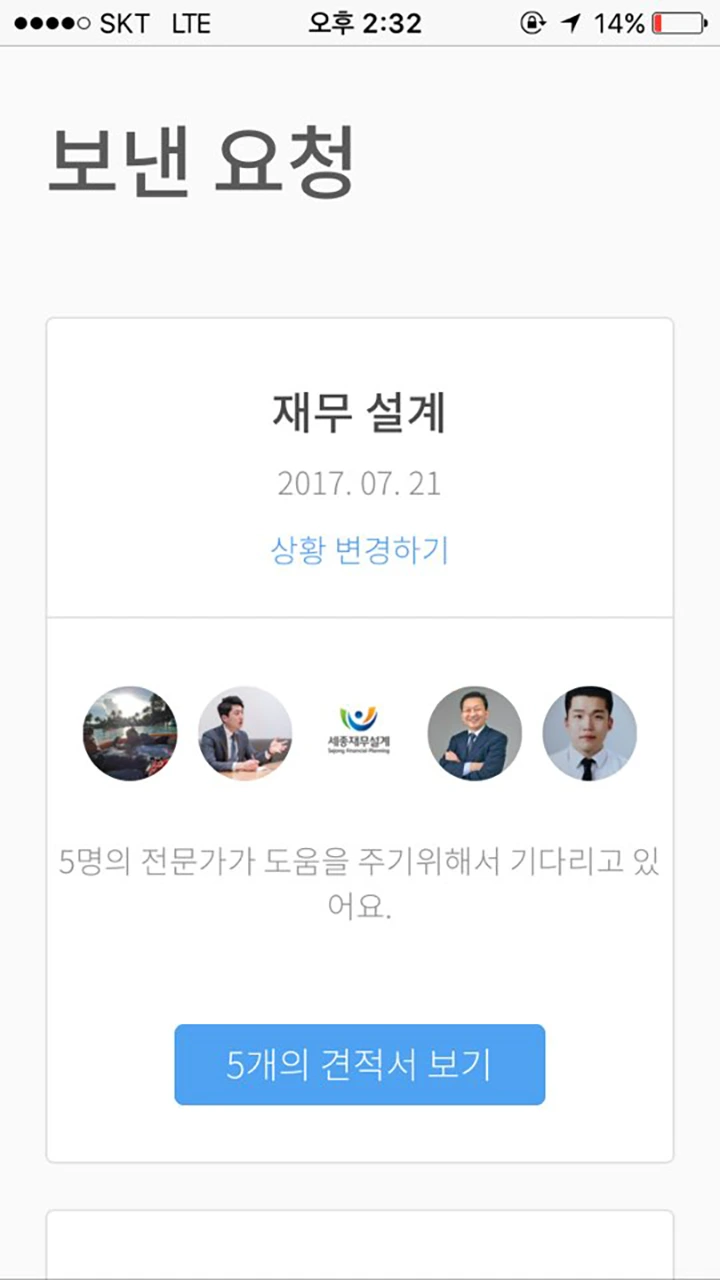Tap the clock showing 오후 2:32
The image size is (720, 1280).
pos(362,22)
